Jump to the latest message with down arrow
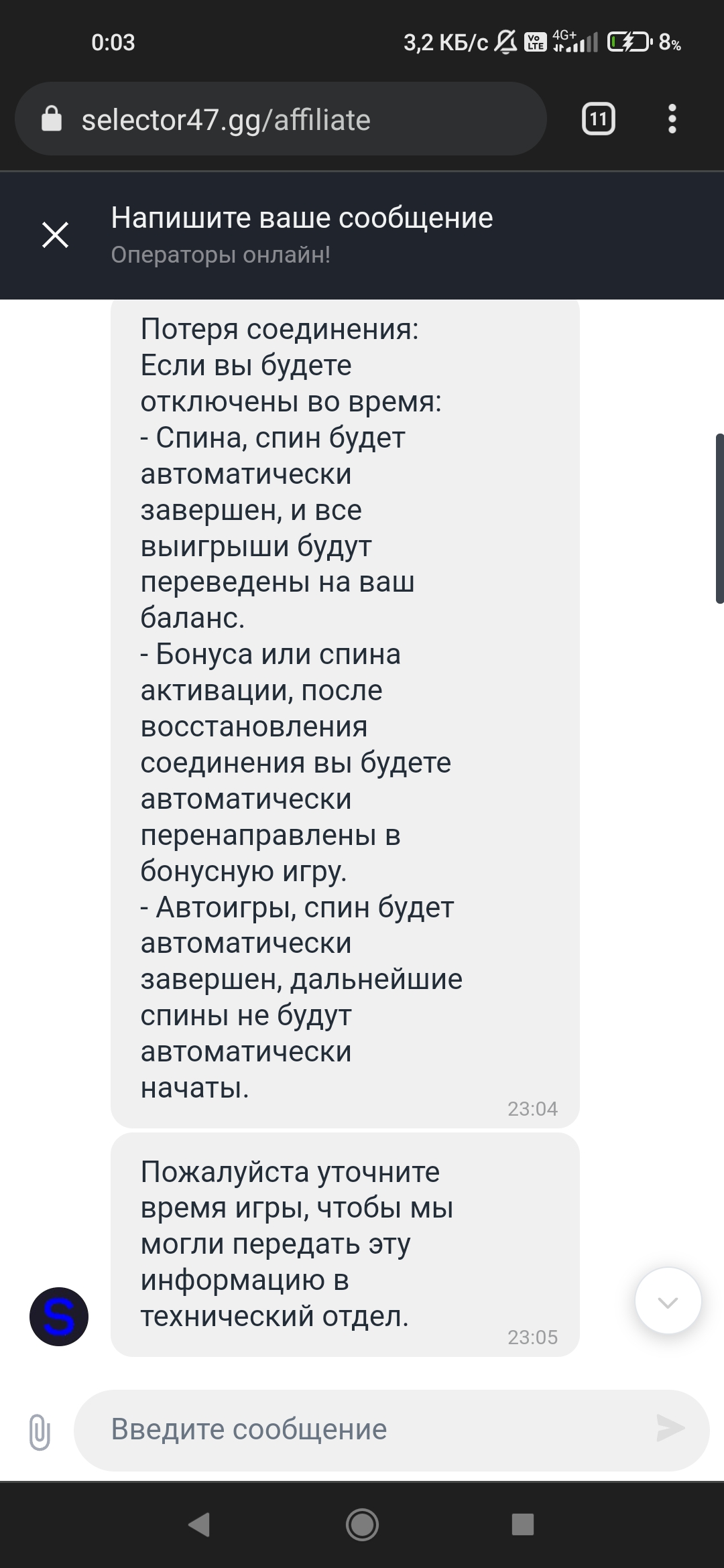The height and width of the screenshot is (1568, 724). pos(668,1301)
